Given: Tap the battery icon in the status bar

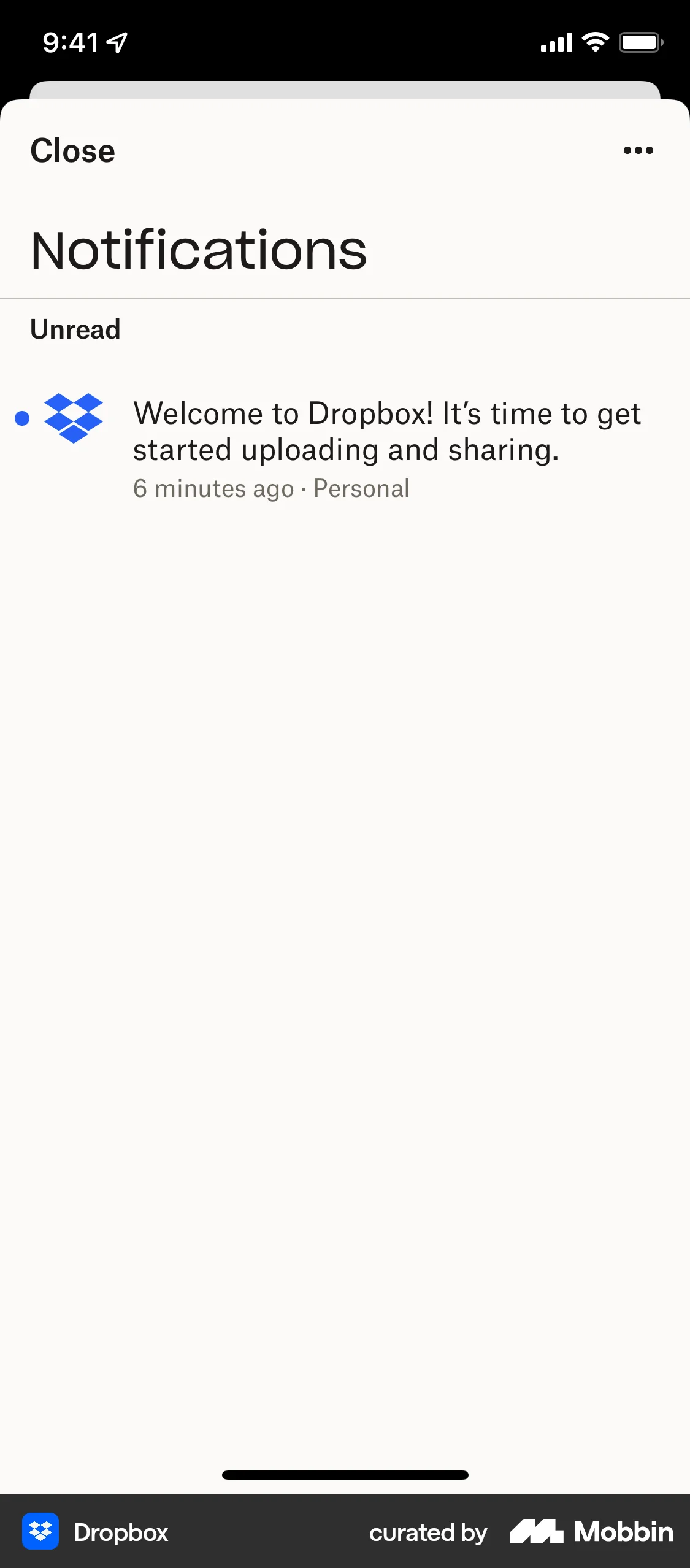Looking at the screenshot, I should click(x=640, y=42).
